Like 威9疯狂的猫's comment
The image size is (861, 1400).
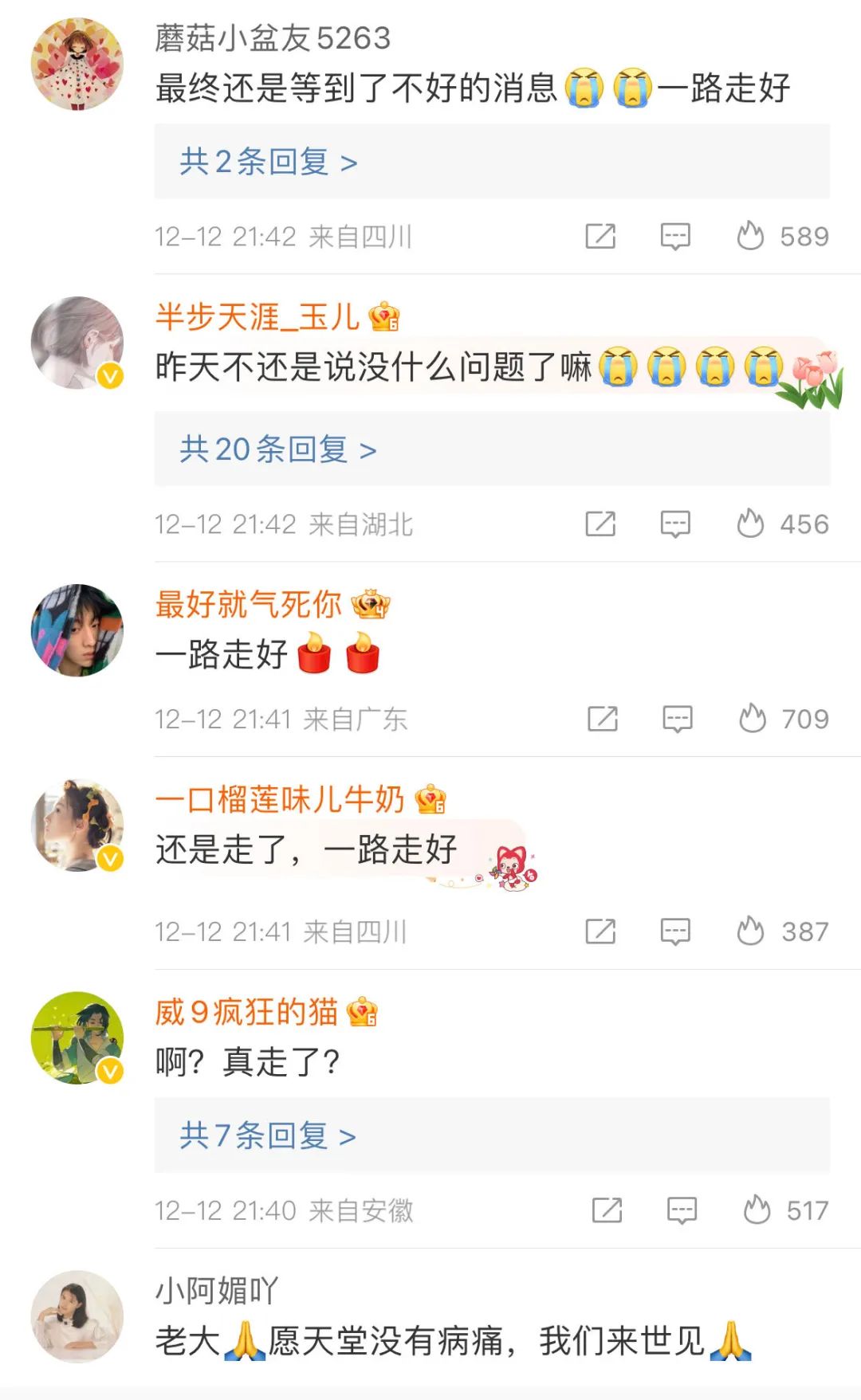(757, 1211)
